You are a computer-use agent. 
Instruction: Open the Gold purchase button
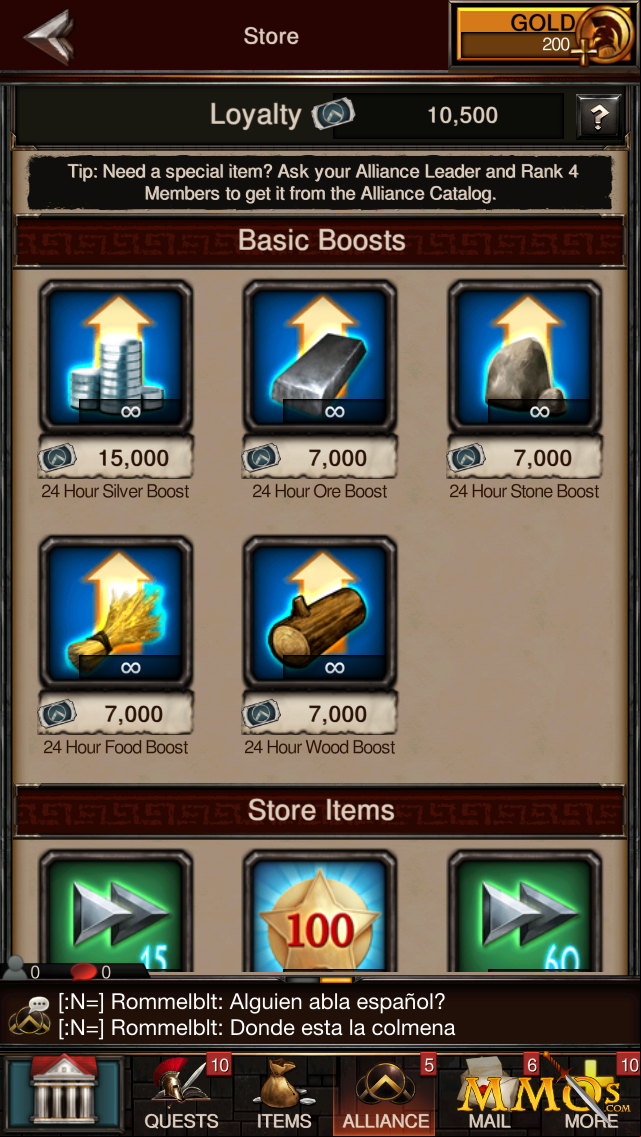(x=543, y=36)
